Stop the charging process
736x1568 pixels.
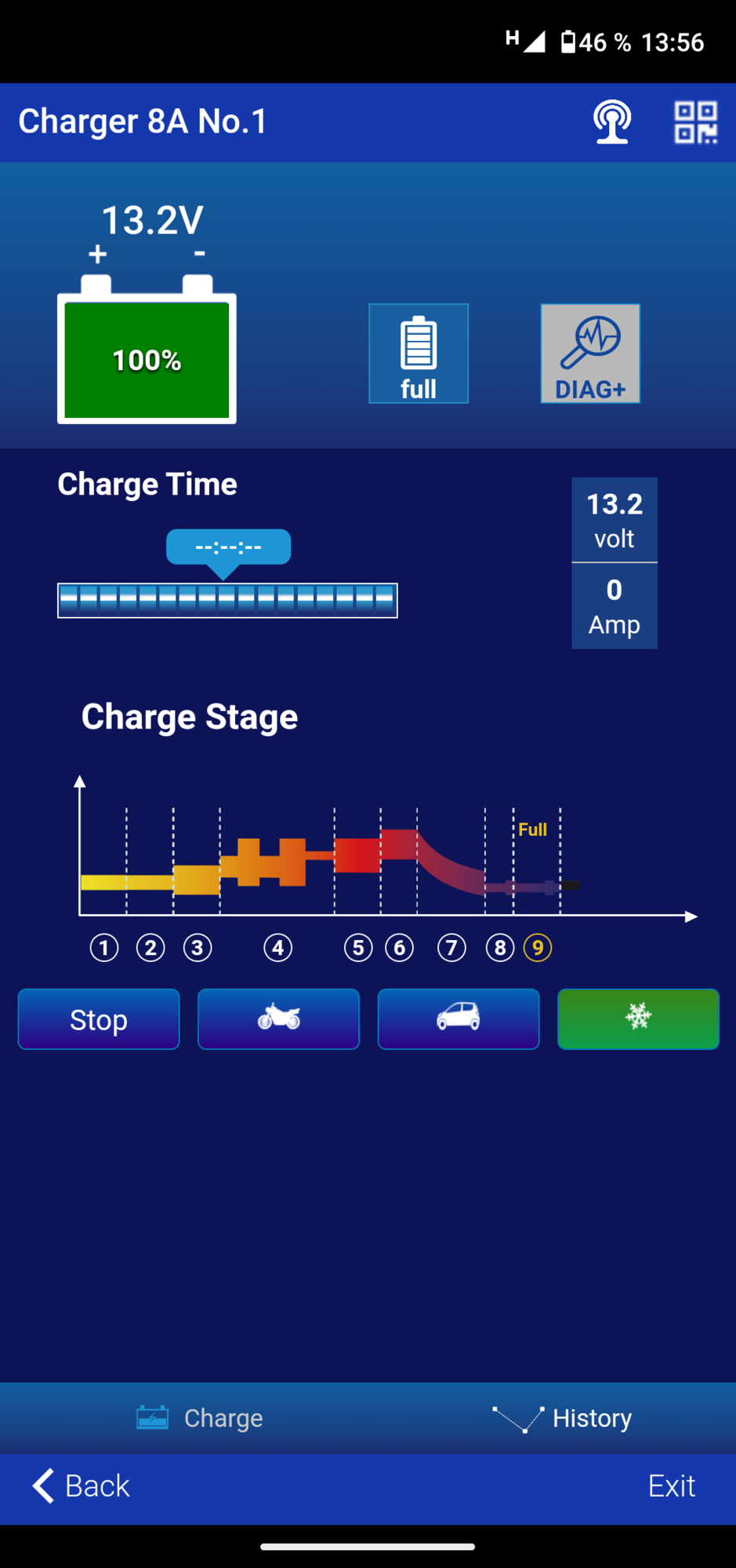pos(99,1019)
